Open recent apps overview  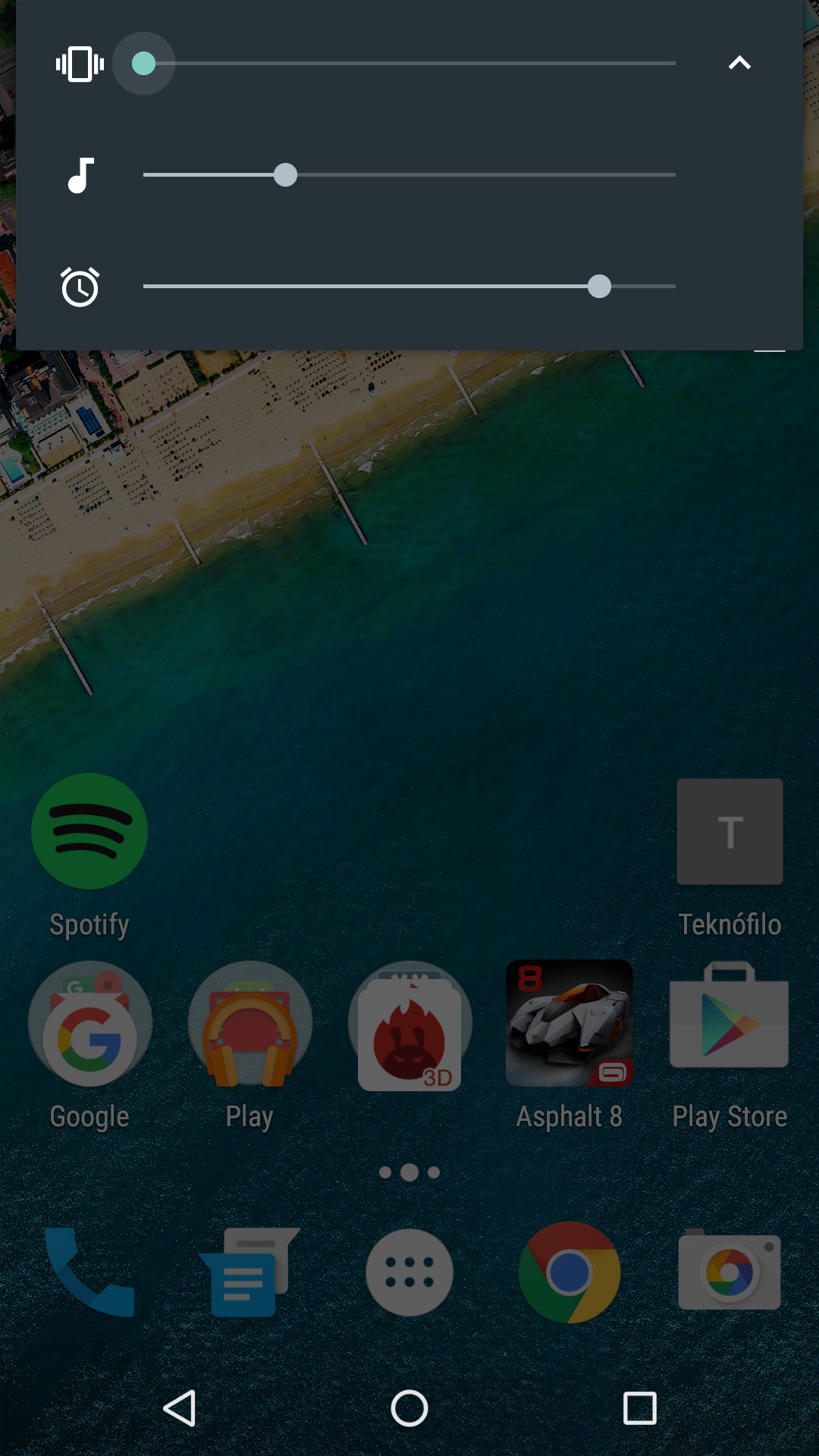[639, 1408]
